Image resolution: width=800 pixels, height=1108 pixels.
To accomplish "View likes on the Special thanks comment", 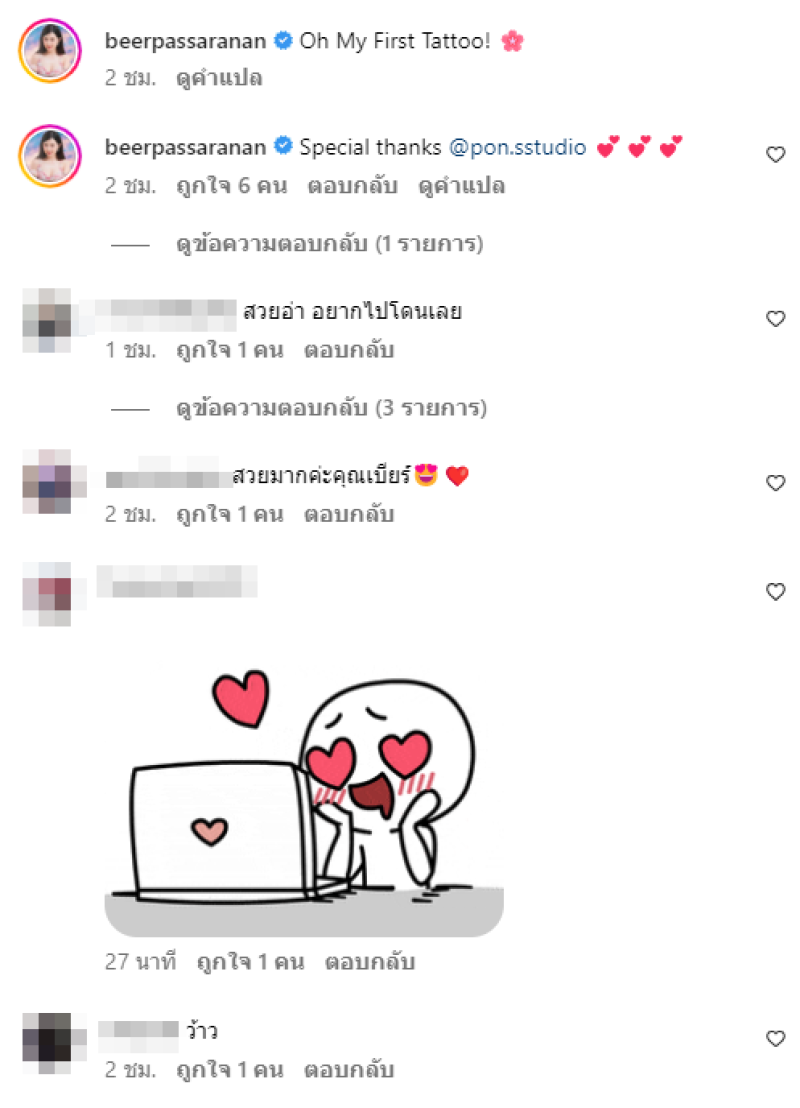I will pyautogui.click(x=232, y=186).
